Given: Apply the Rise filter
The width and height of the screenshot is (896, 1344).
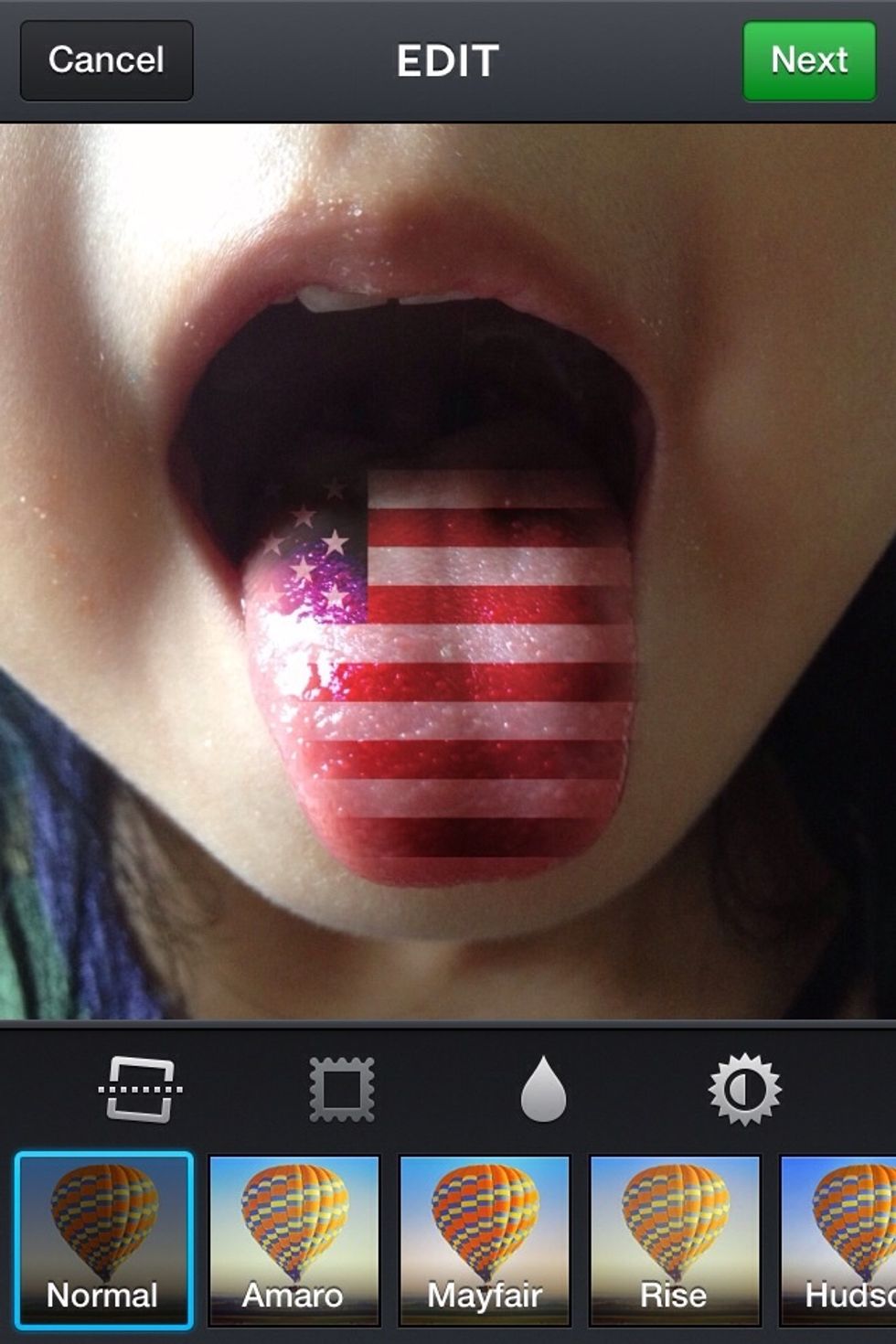Looking at the screenshot, I should [675, 1240].
